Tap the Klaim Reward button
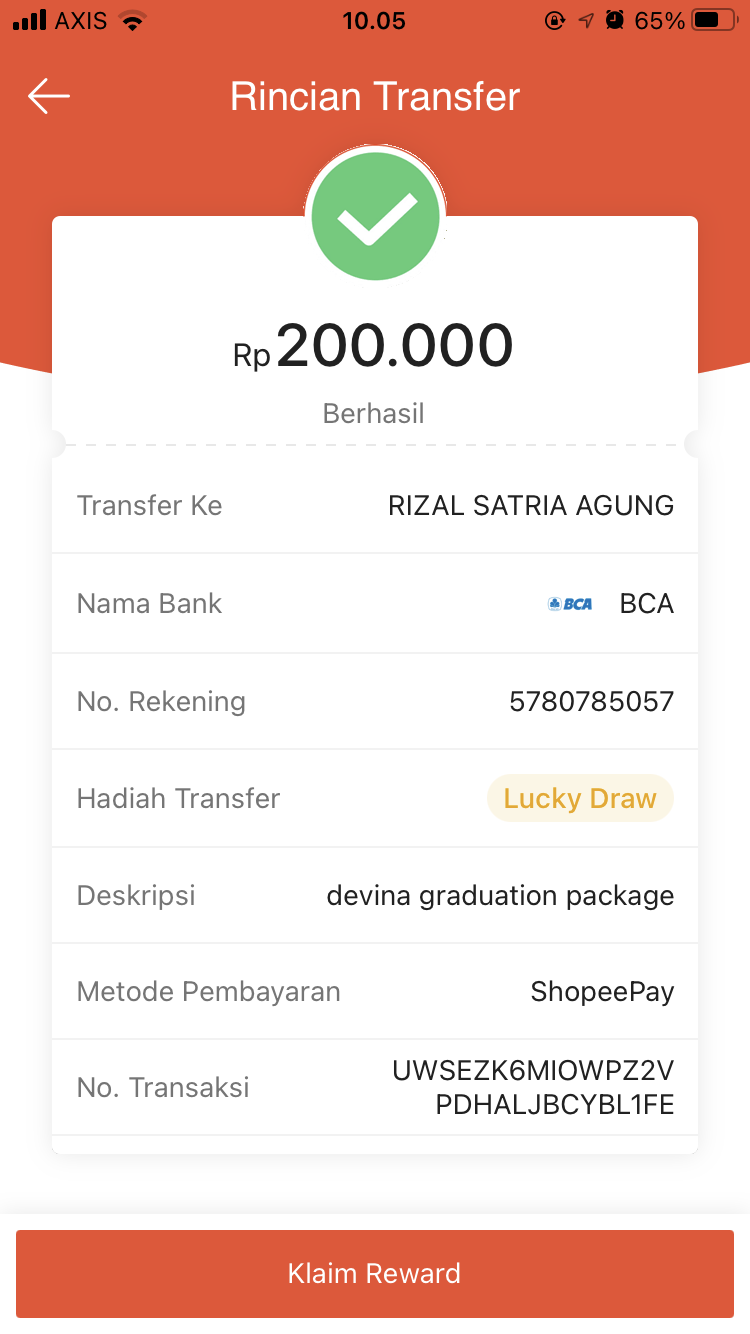The image size is (750, 1334). 374,1273
